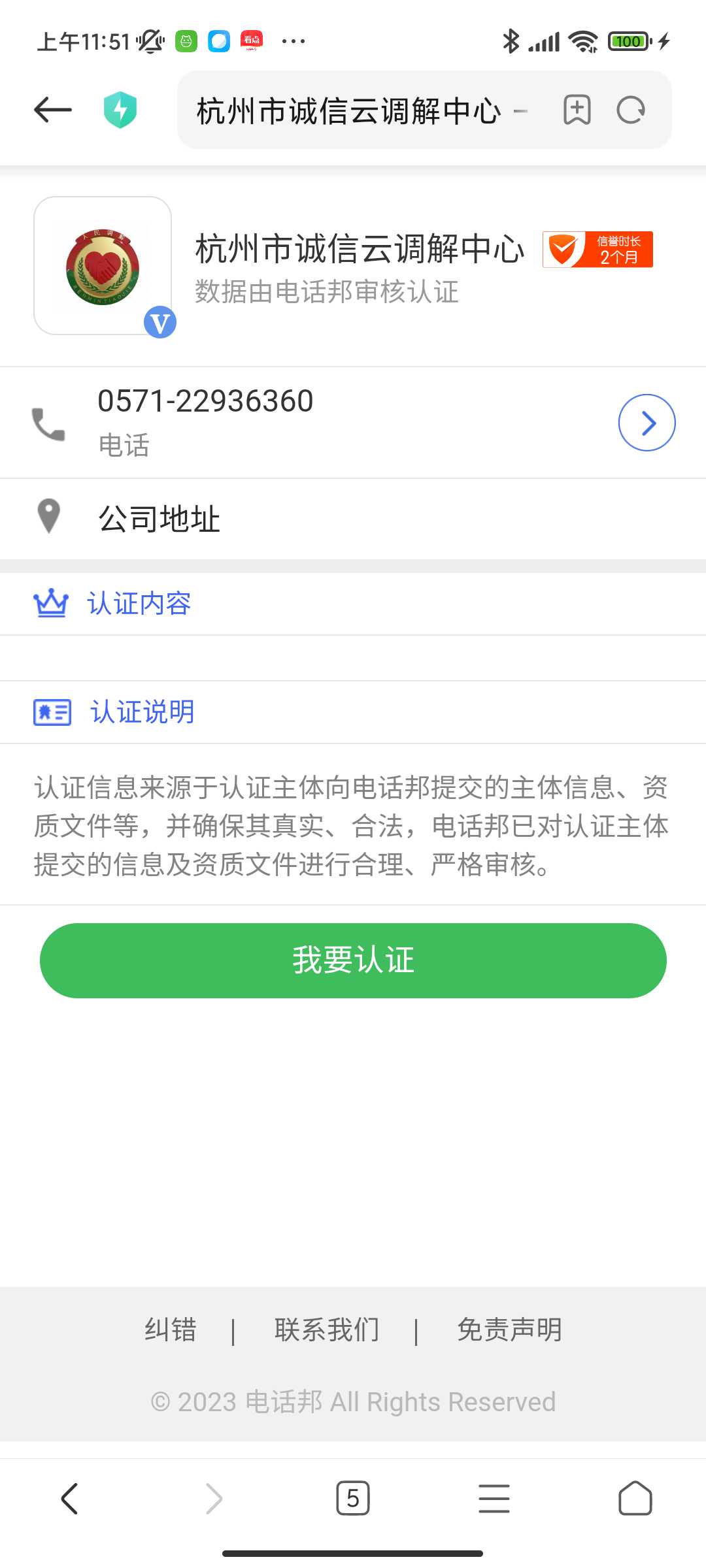
Task: Open the 联系我们 link
Action: point(327,1330)
